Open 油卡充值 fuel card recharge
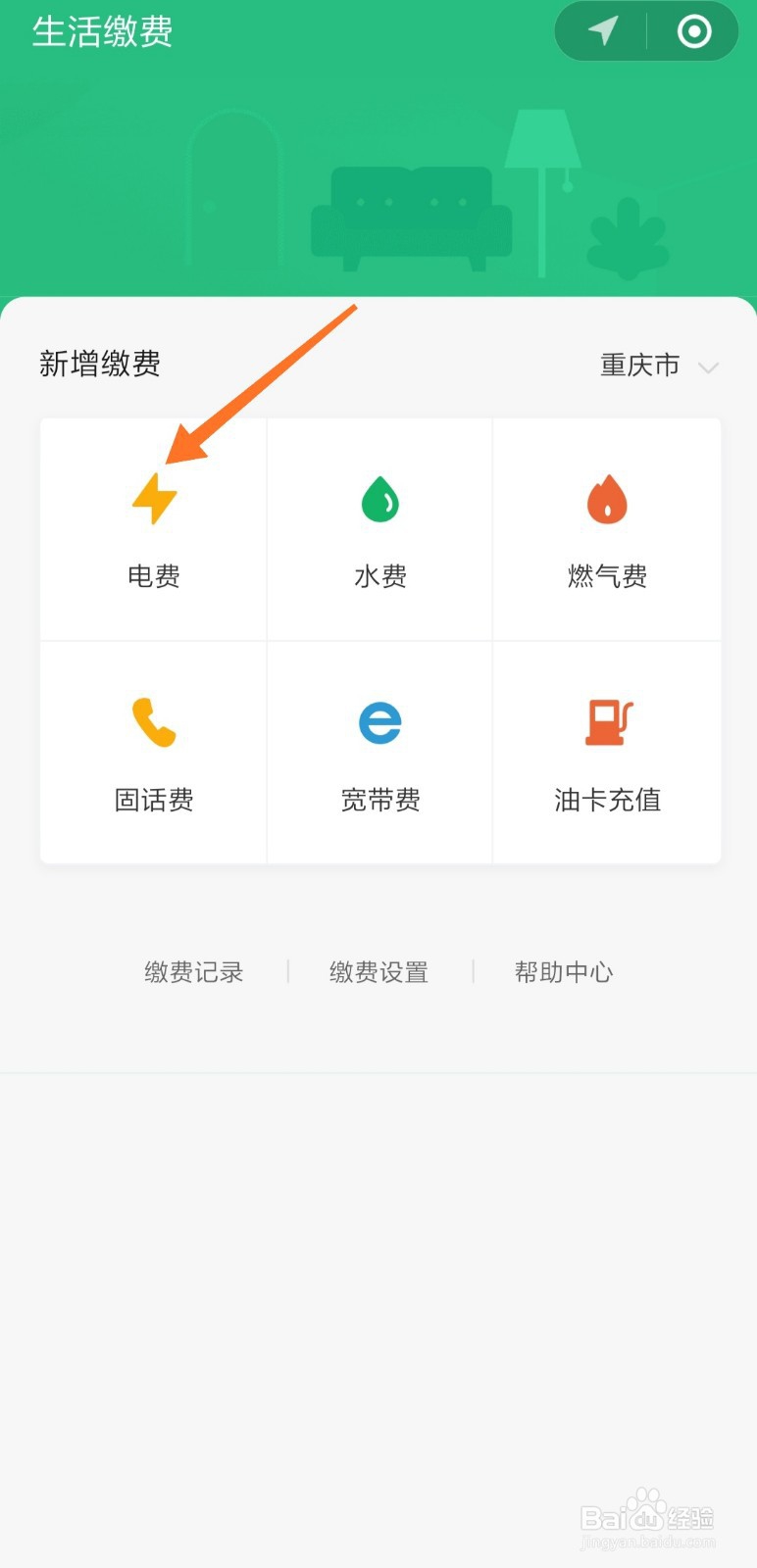Screen dimensions: 757x1568 tap(607, 754)
